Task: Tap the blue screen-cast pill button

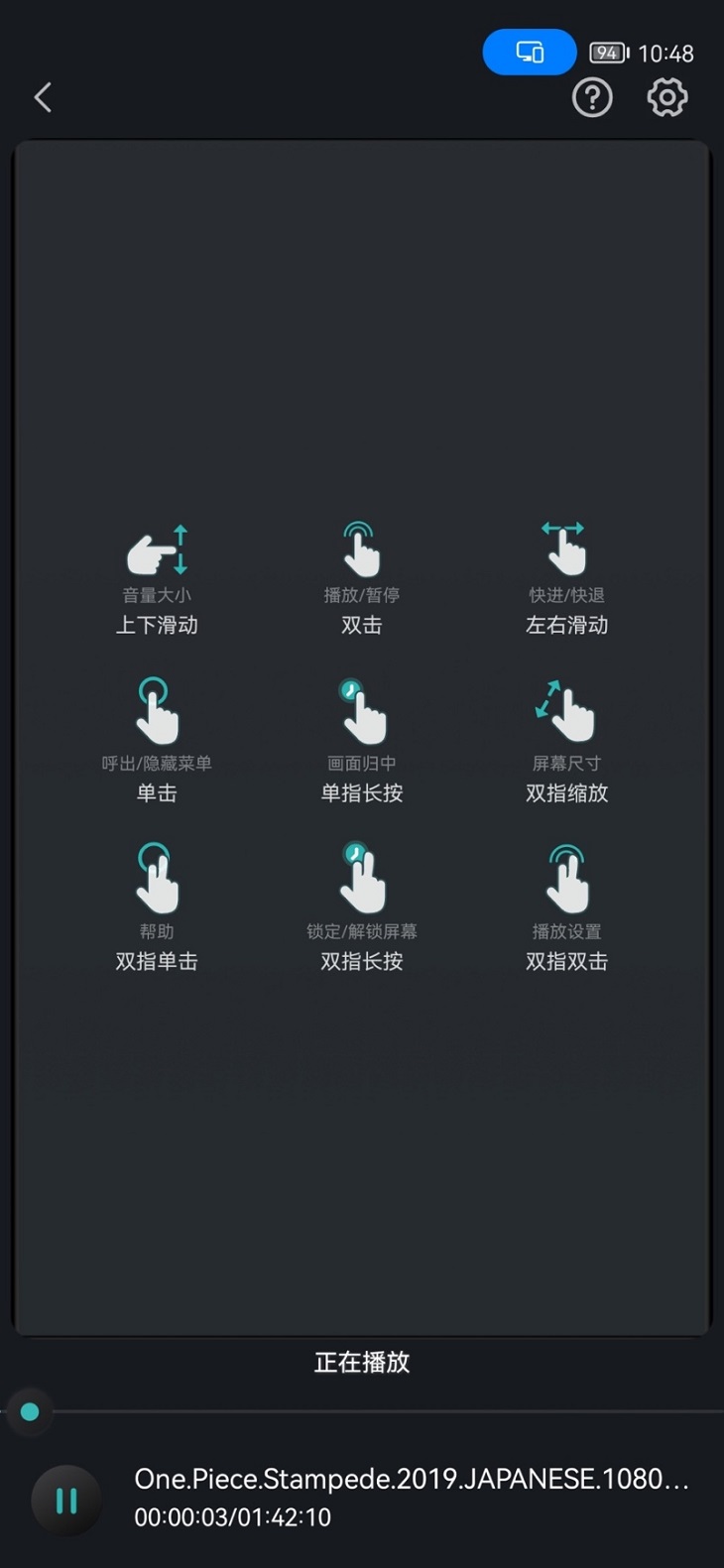Action: pos(530,53)
